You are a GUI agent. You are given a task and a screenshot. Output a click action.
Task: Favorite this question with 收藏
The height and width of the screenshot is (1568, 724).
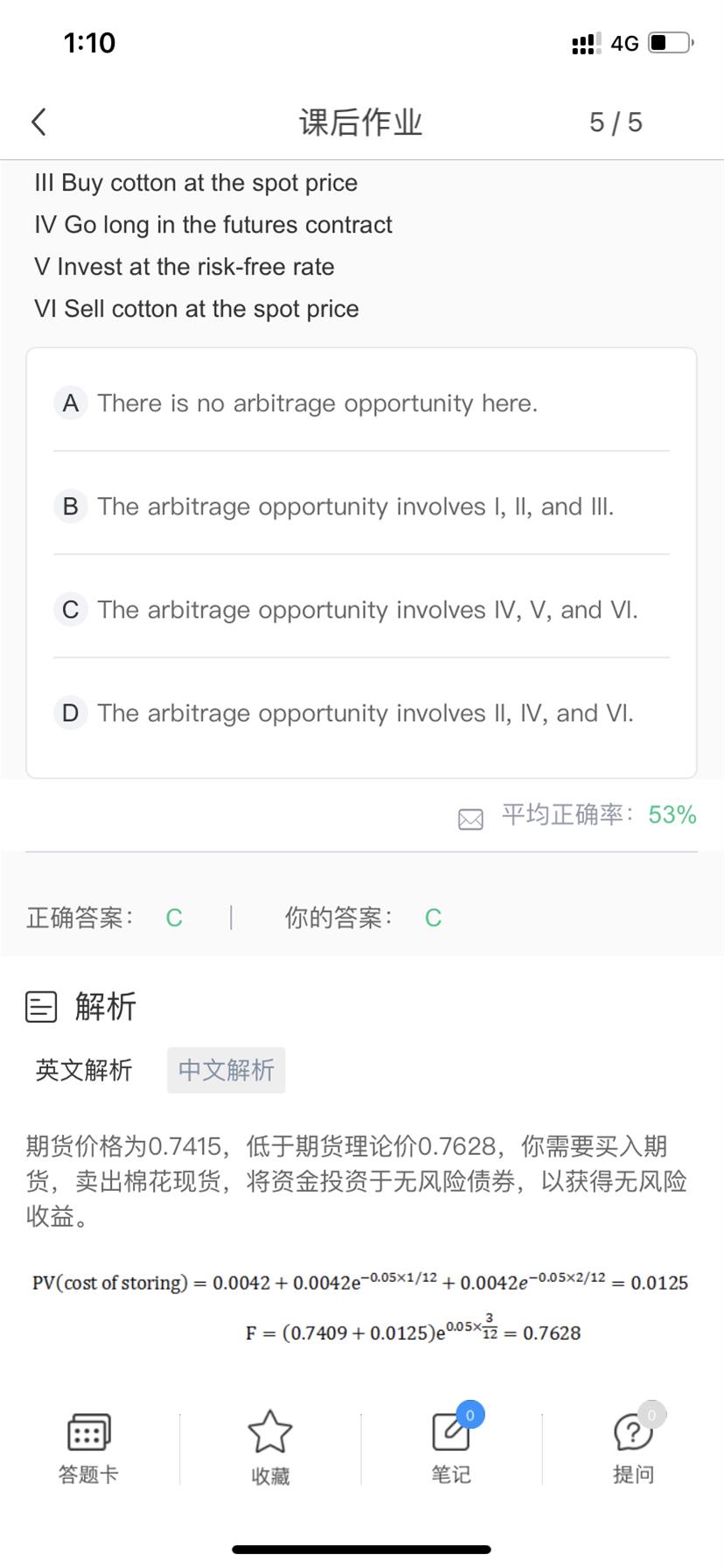[270, 1448]
